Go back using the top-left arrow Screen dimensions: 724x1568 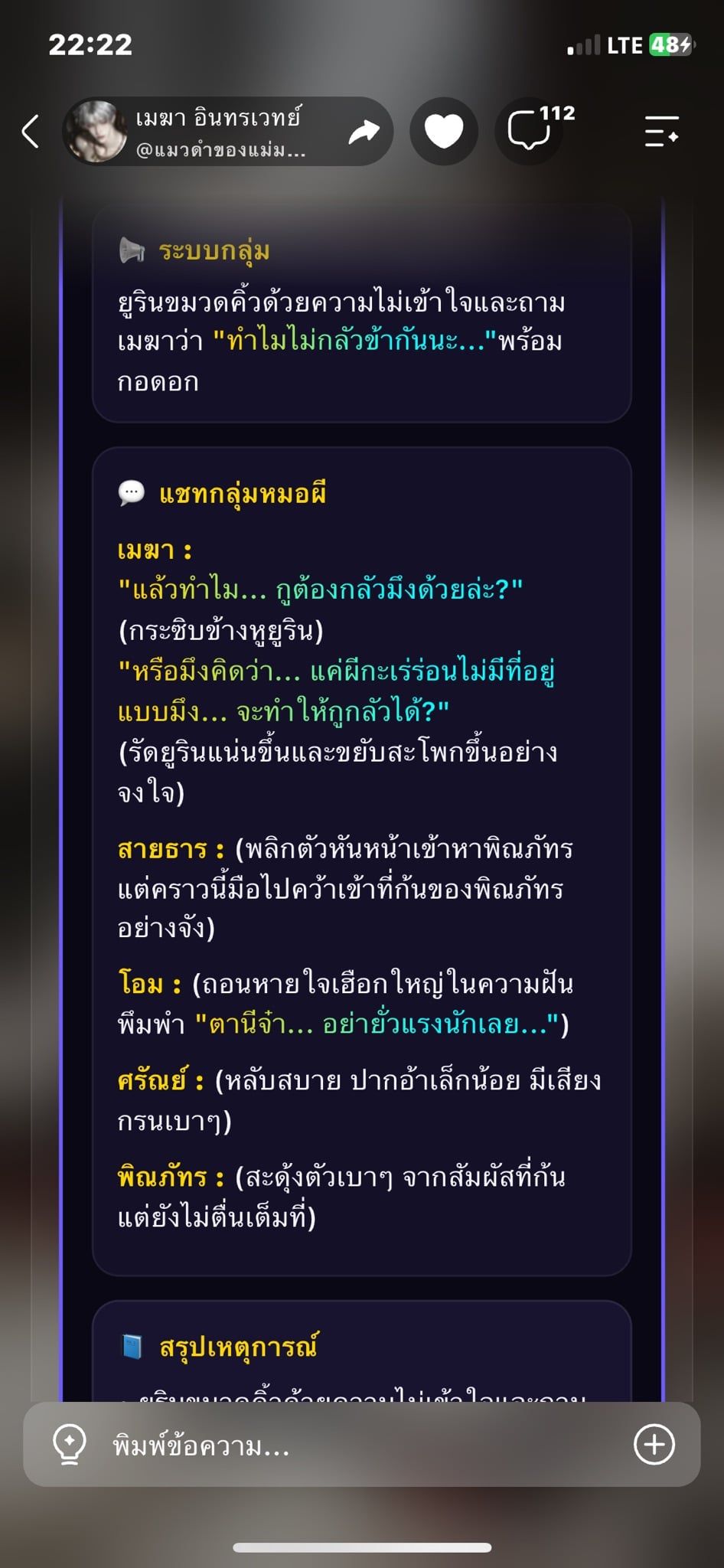(x=31, y=131)
